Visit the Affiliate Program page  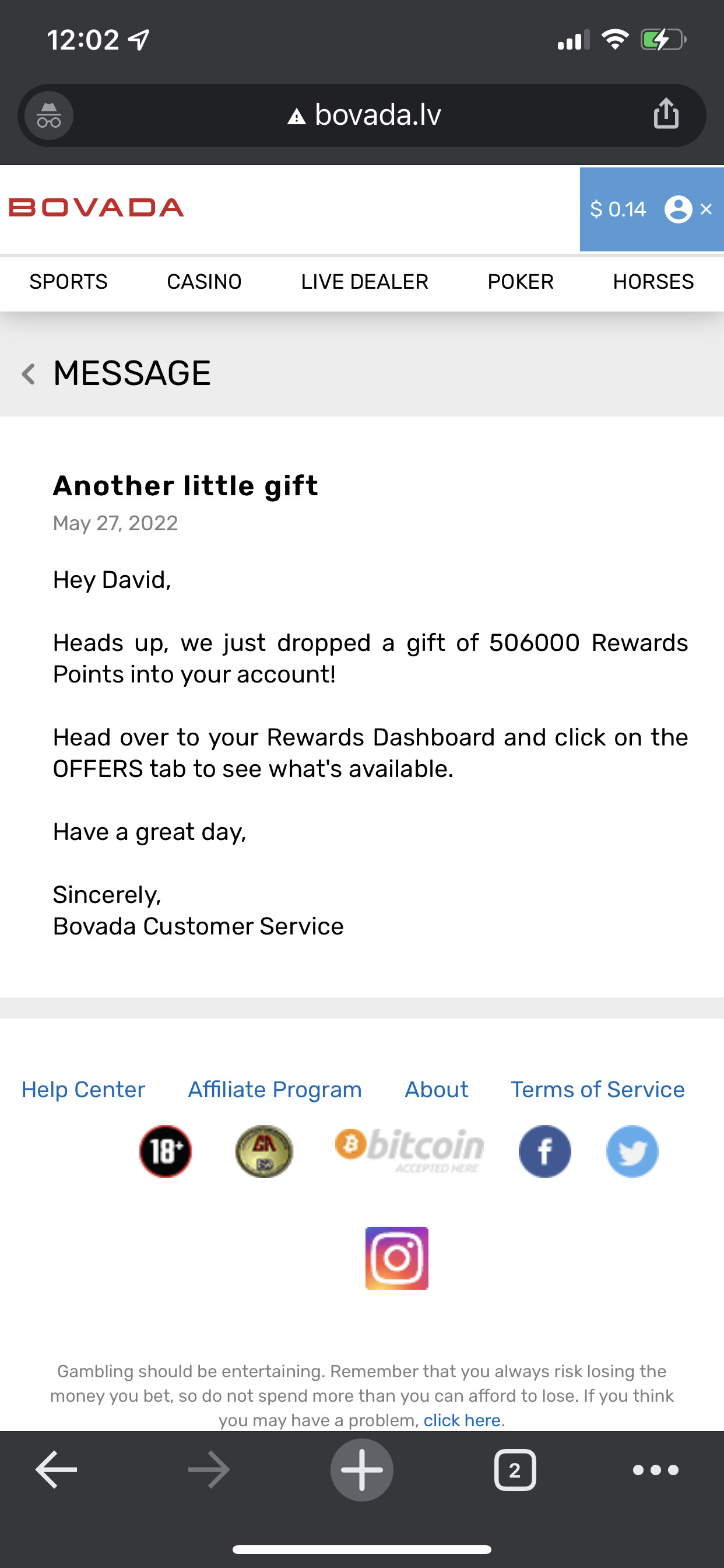pos(275,1089)
